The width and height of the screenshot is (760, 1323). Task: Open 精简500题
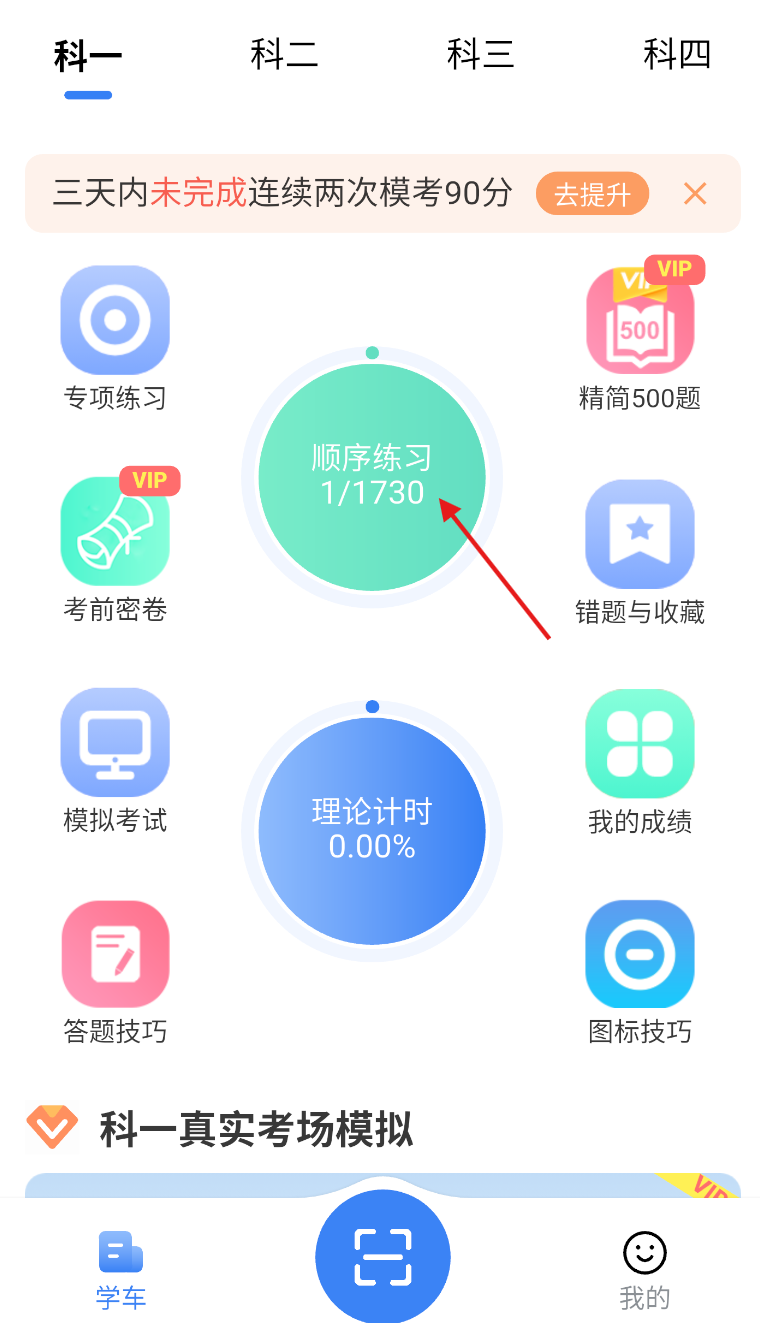coord(640,339)
